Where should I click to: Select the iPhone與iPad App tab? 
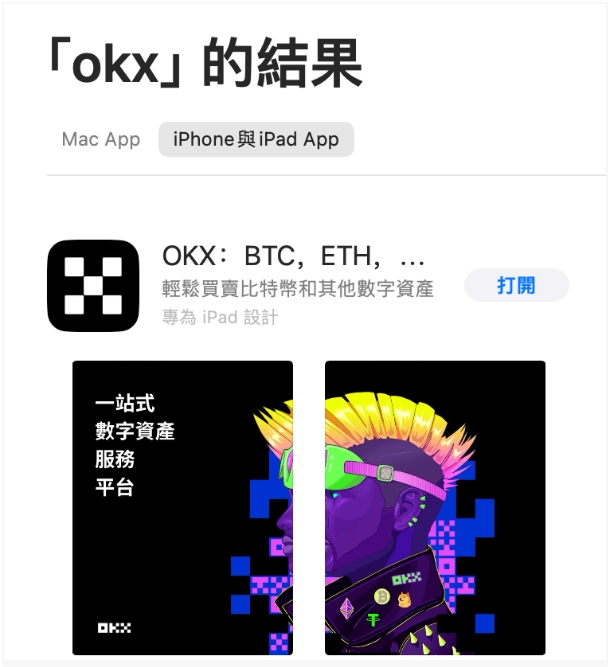click(256, 139)
